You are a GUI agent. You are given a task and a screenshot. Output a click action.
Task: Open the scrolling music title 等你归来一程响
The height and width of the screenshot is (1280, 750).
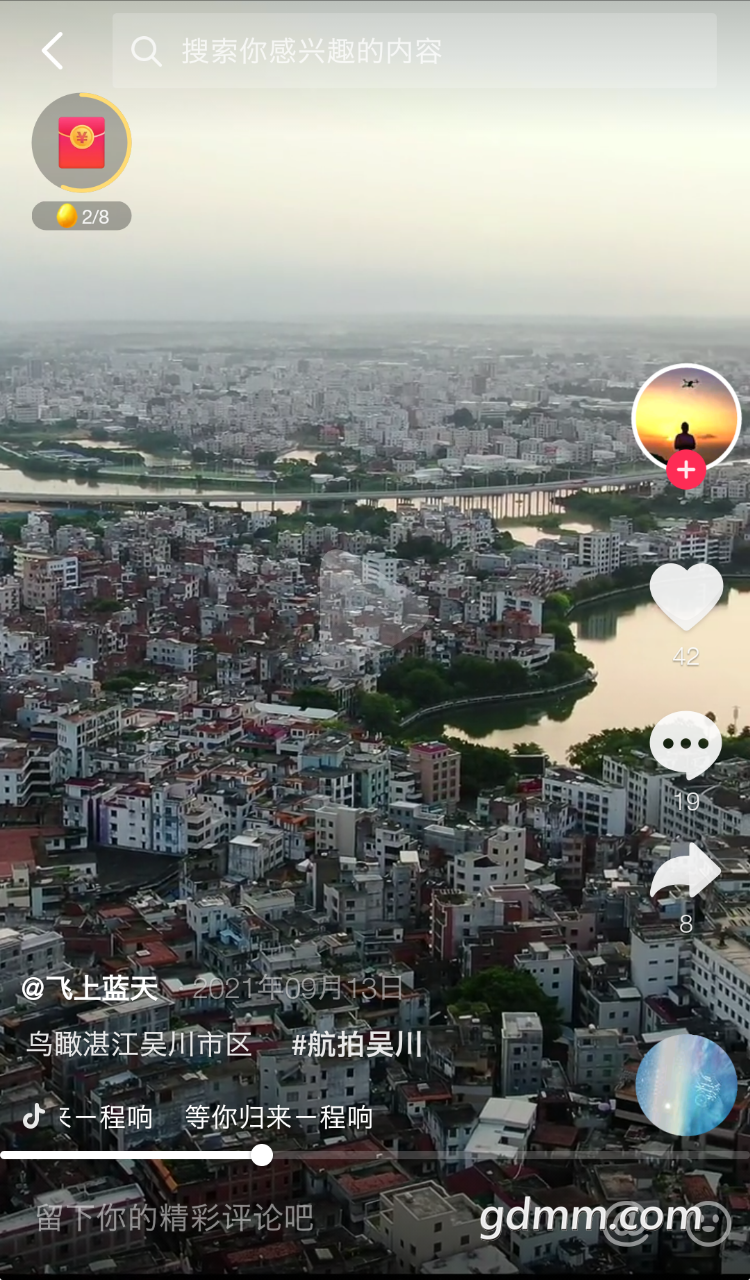tap(278, 1117)
